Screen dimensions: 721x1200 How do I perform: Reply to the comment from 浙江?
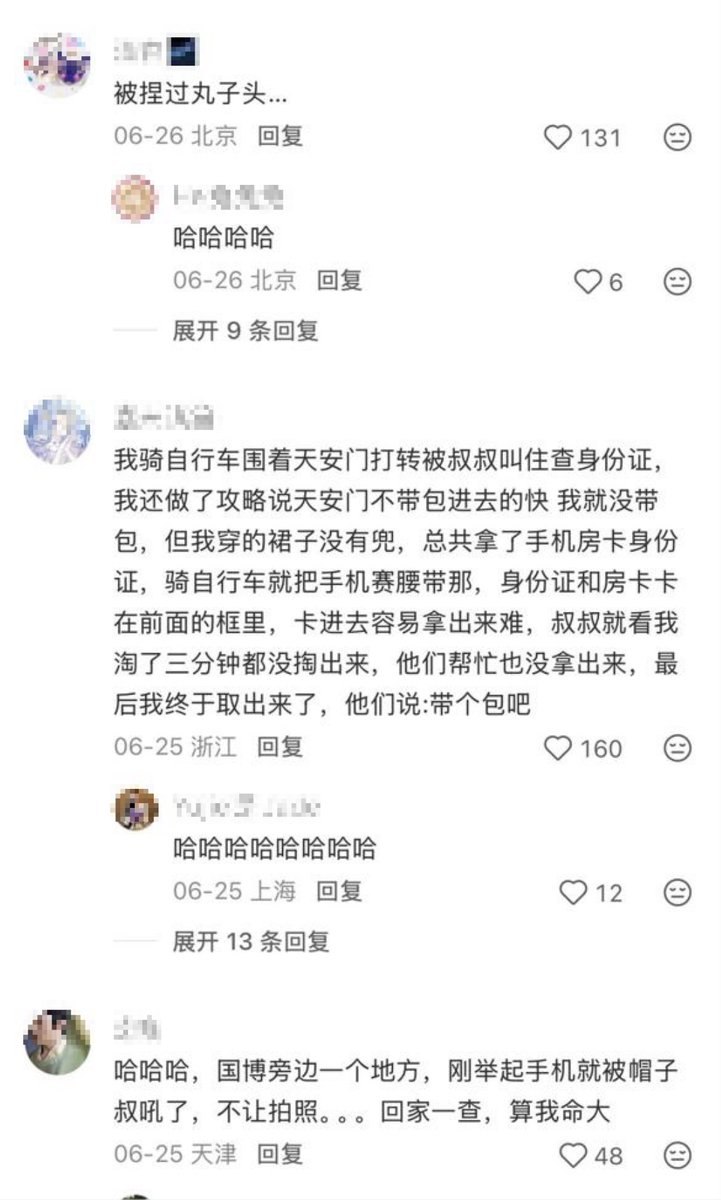pos(280,746)
